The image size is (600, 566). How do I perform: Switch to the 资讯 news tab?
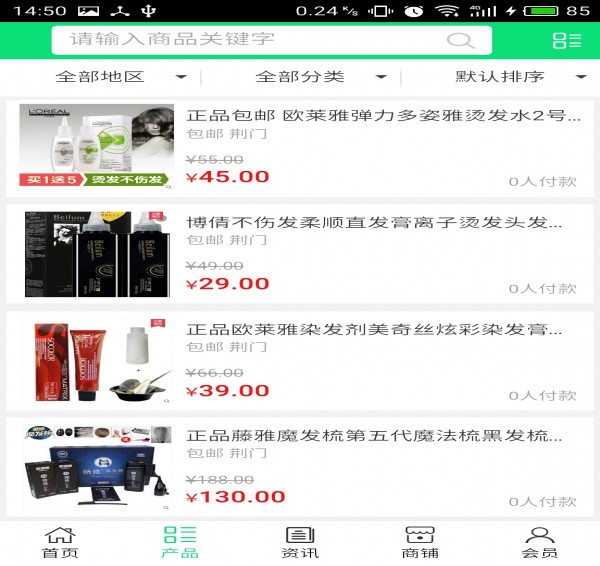click(300, 542)
